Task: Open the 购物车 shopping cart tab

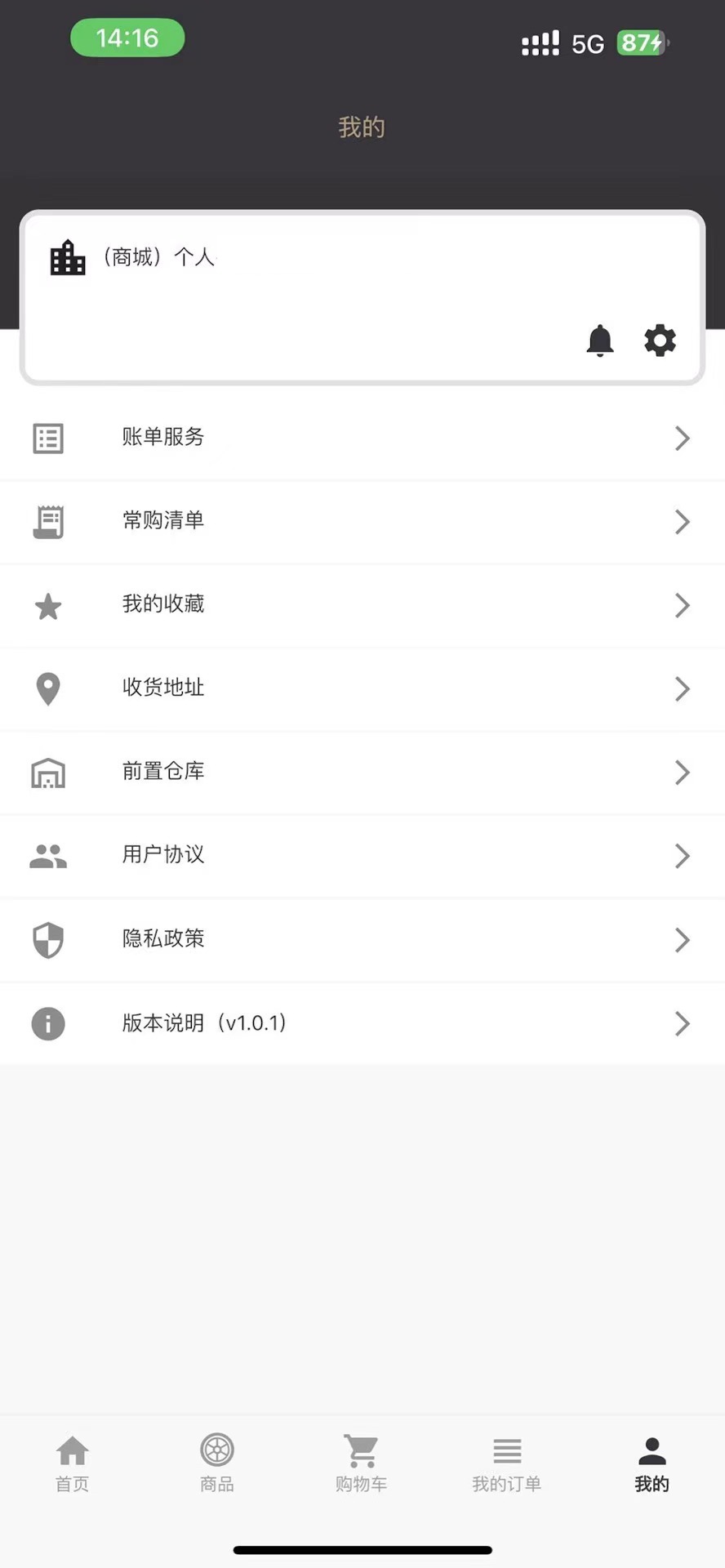Action: [362, 1463]
